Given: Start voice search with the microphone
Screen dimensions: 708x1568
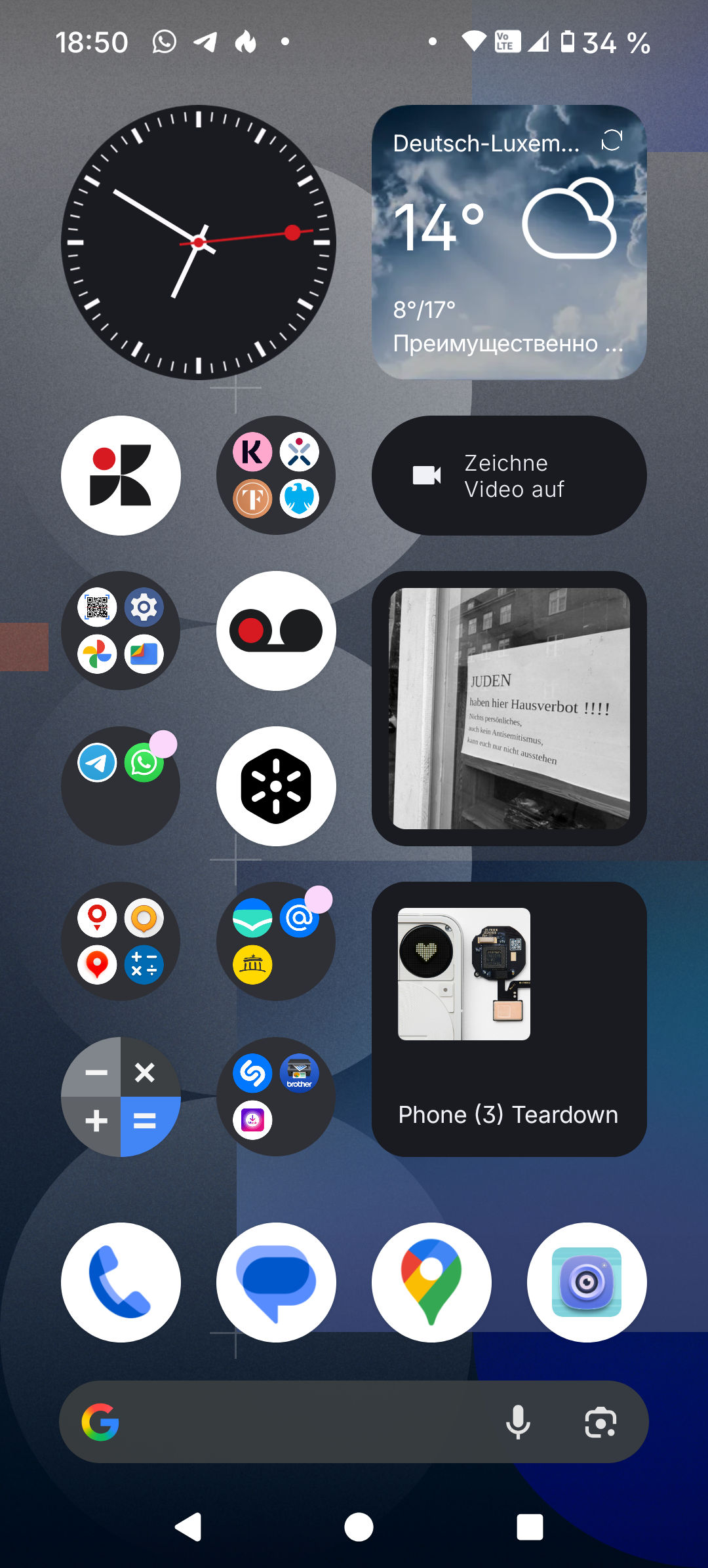Looking at the screenshot, I should 518,1422.
